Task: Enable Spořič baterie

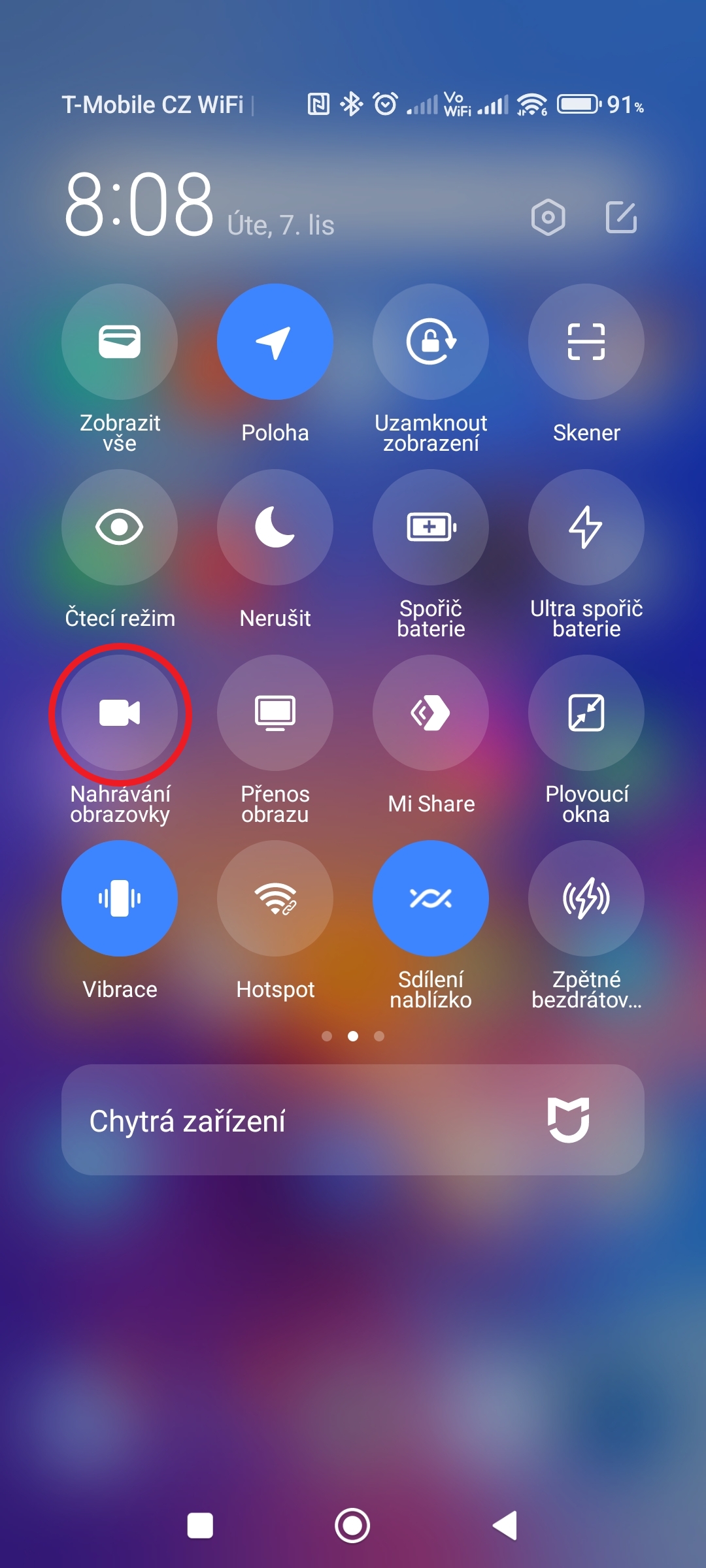Action: (431, 527)
